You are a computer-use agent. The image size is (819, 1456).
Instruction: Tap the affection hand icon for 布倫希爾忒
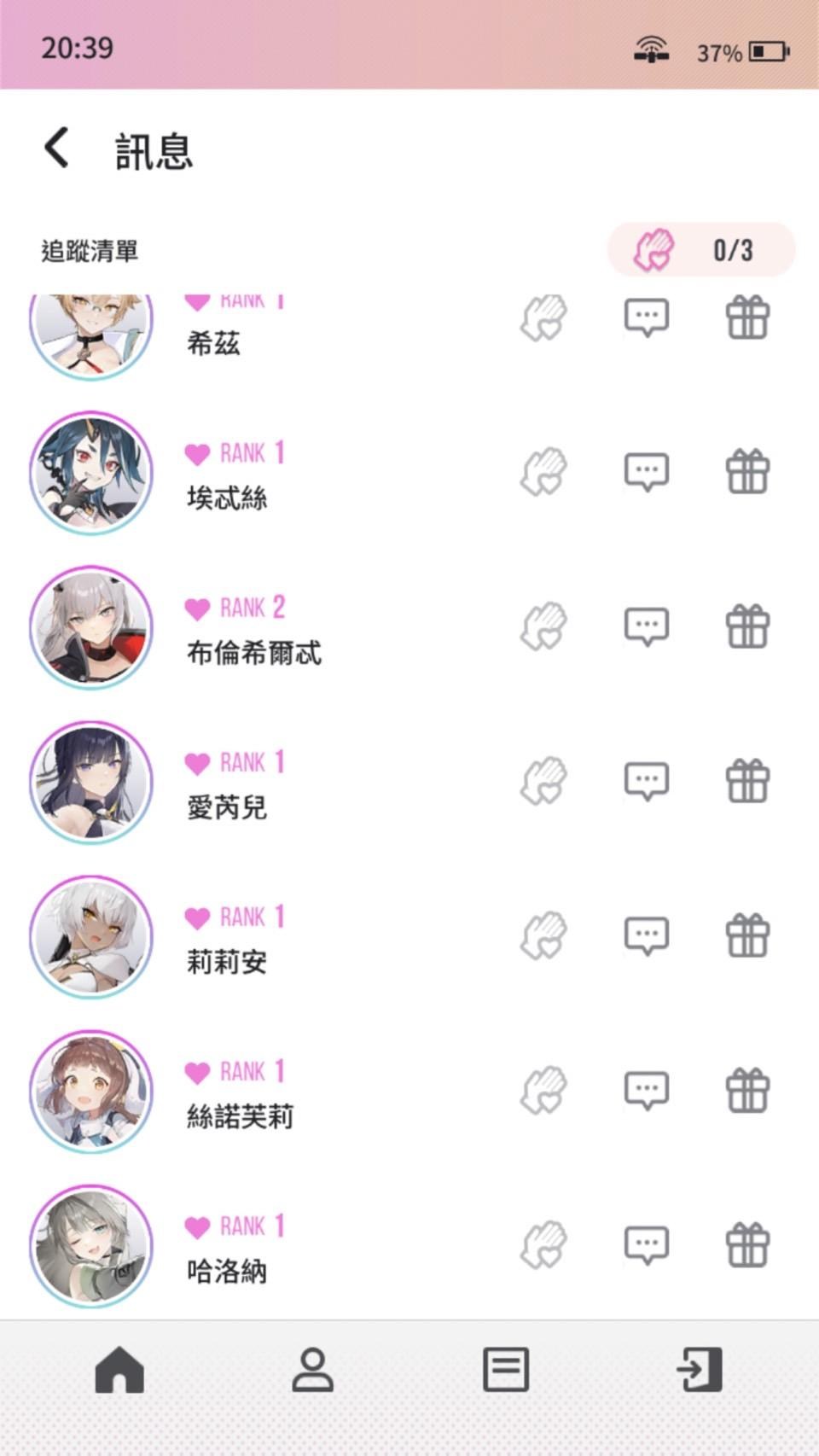[x=544, y=626]
